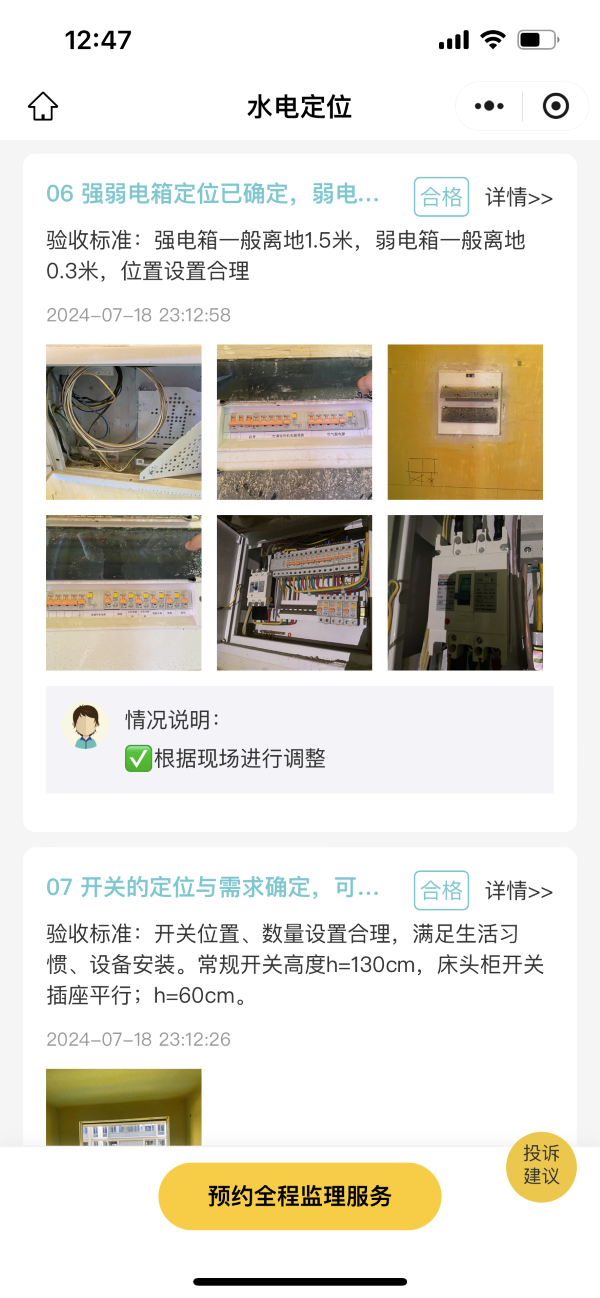600x1298 pixels.
Task: Go to the home page icon
Action: tap(43, 107)
